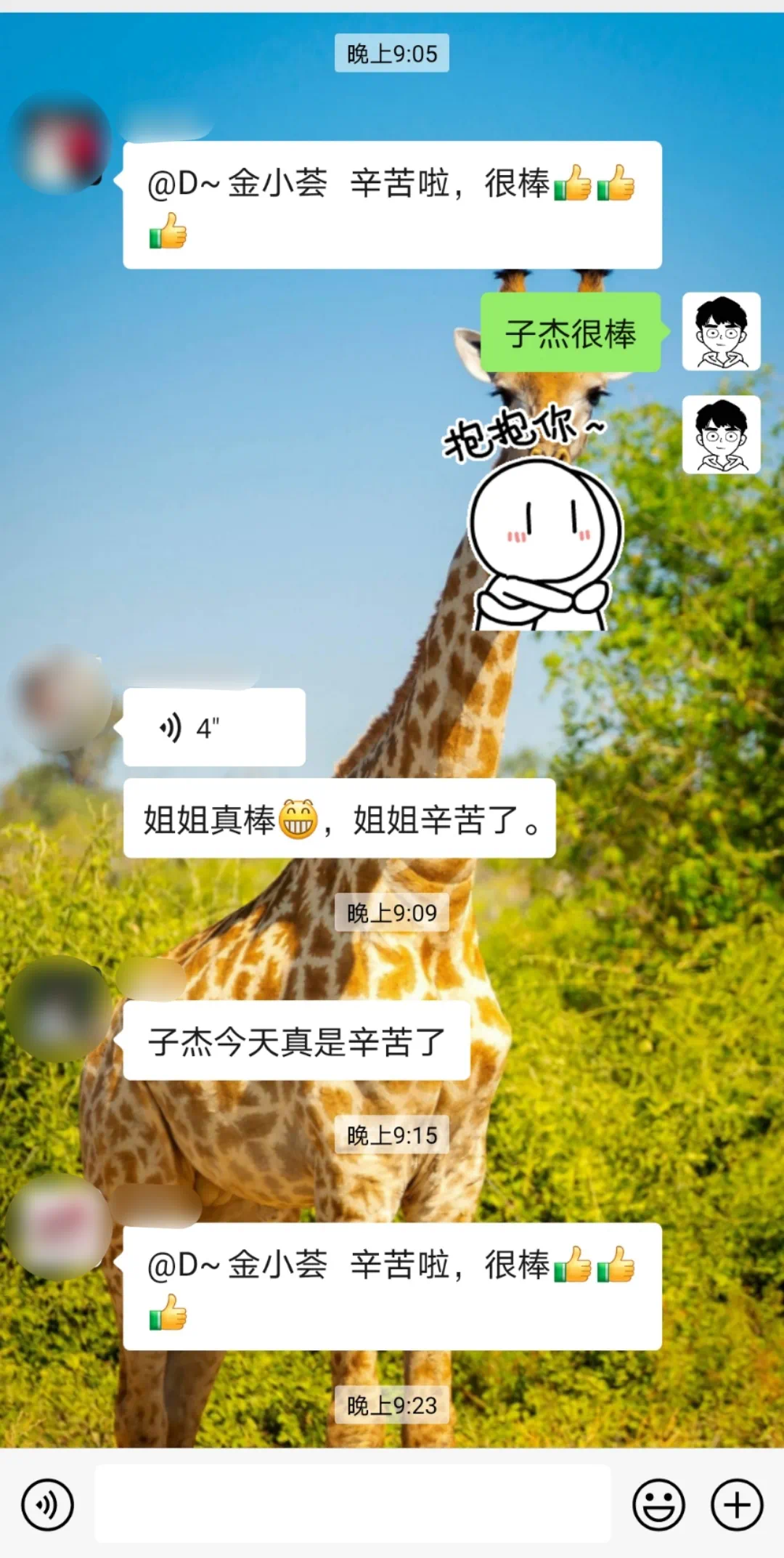
Task: Play the 4-second voice message
Action: 213,727
